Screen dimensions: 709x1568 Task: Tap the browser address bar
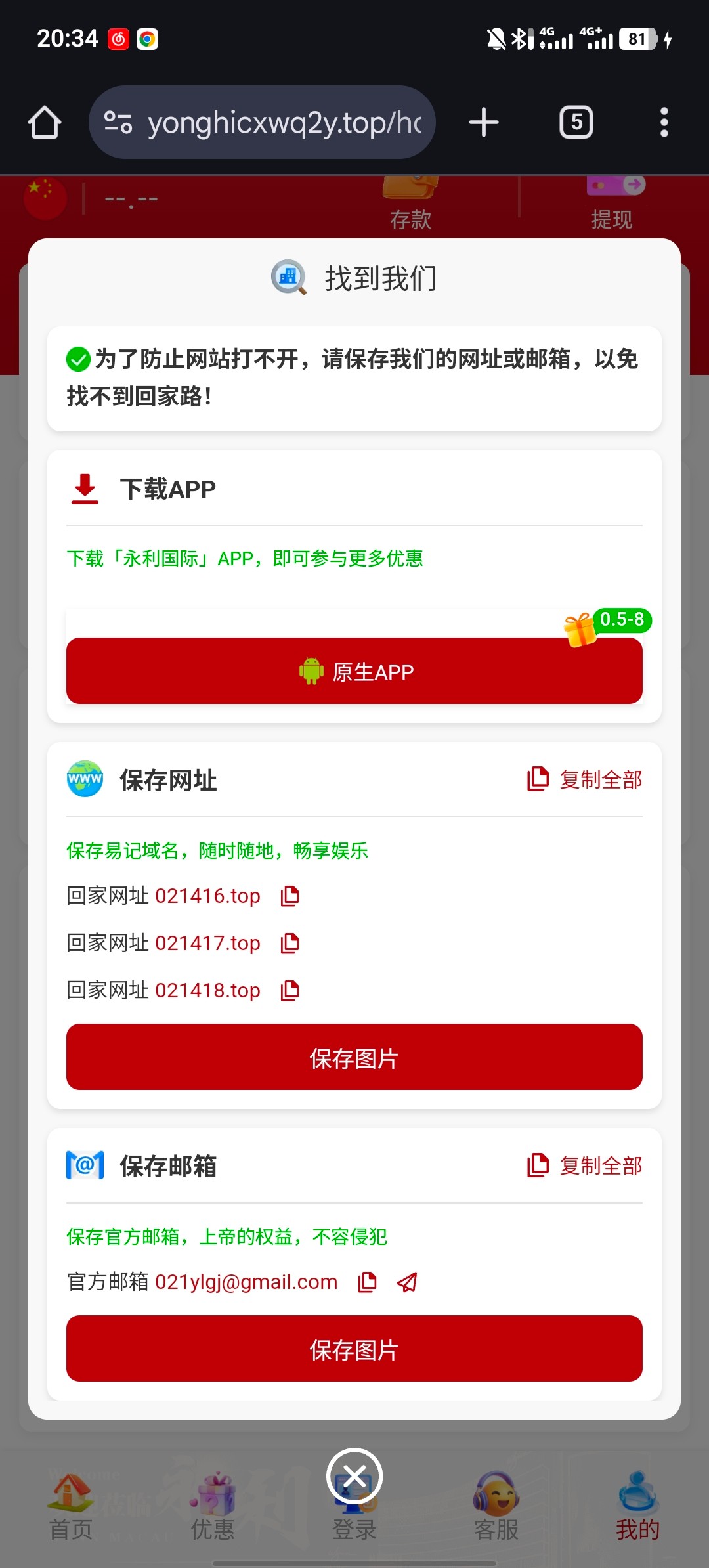coord(263,123)
